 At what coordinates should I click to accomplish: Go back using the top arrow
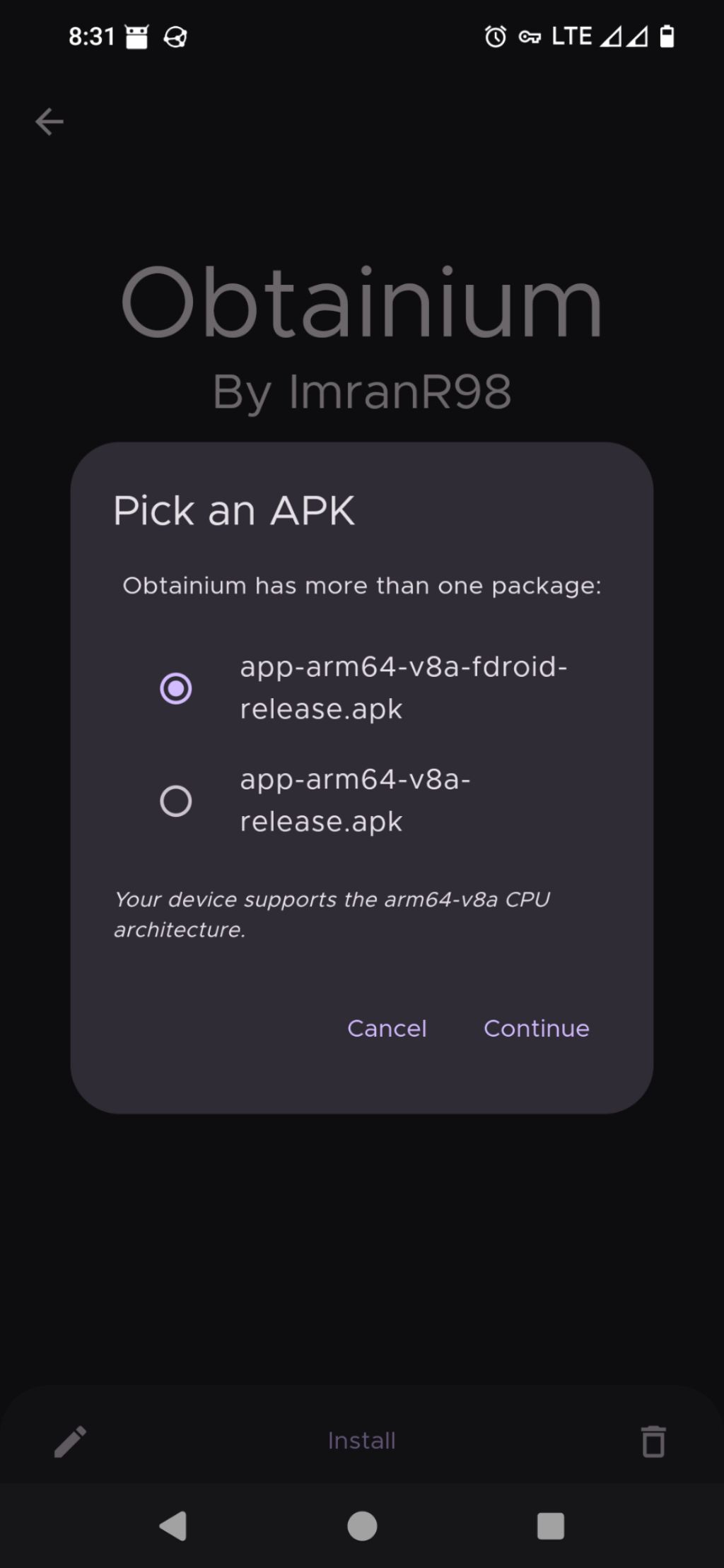click(x=49, y=122)
